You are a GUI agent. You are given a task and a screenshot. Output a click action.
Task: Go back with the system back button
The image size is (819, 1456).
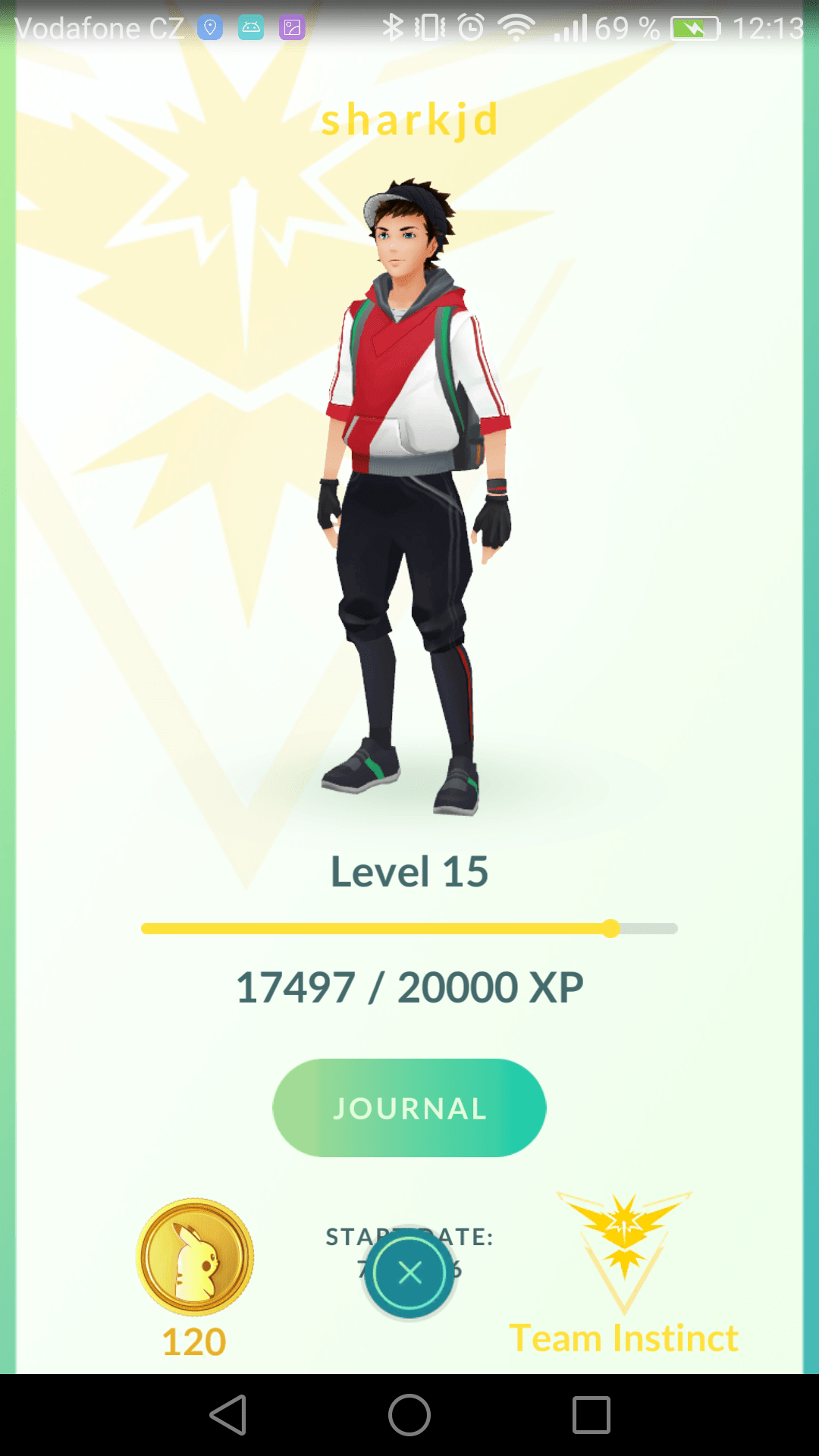click(x=228, y=1415)
